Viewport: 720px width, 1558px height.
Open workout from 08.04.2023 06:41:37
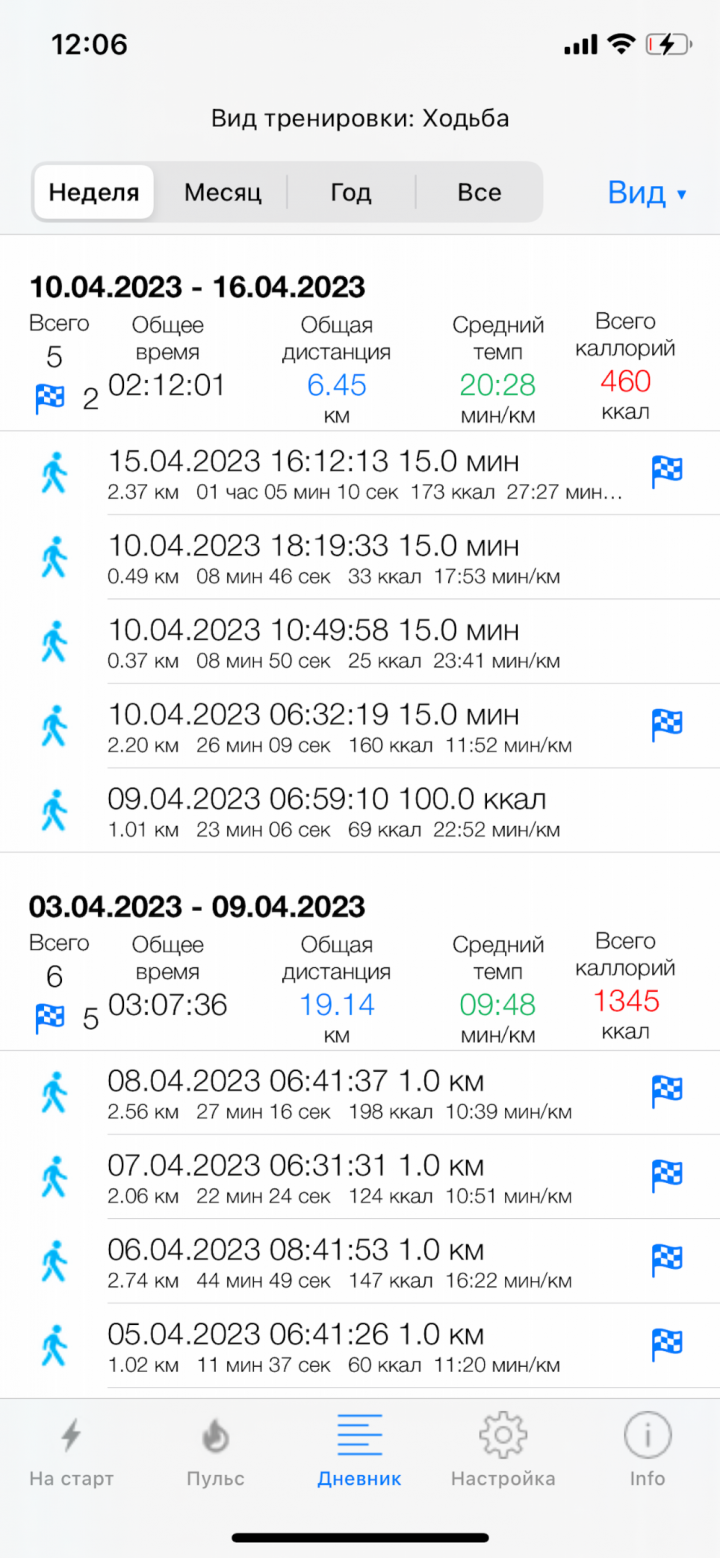coord(360,1093)
